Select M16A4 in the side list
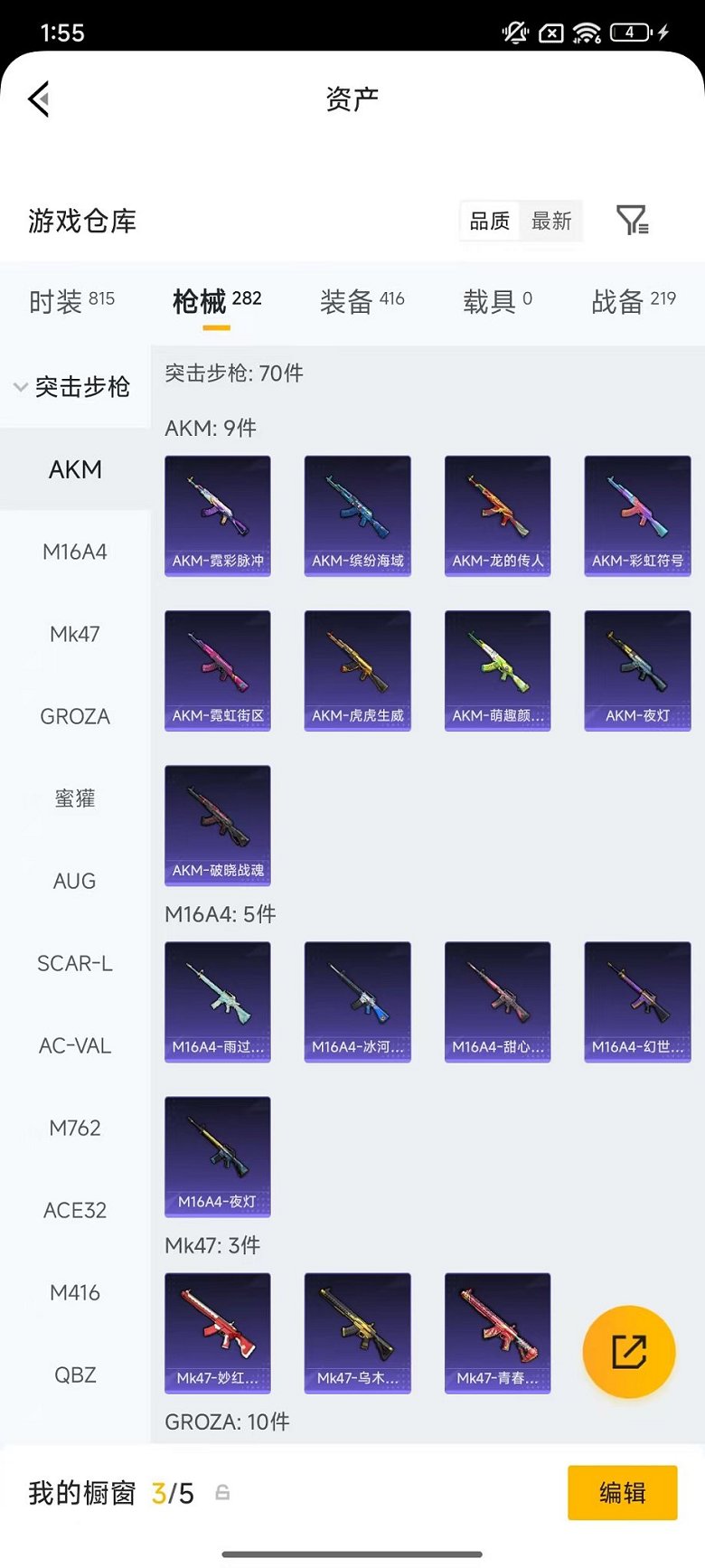This screenshot has width=705, height=1568. point(75,552)
